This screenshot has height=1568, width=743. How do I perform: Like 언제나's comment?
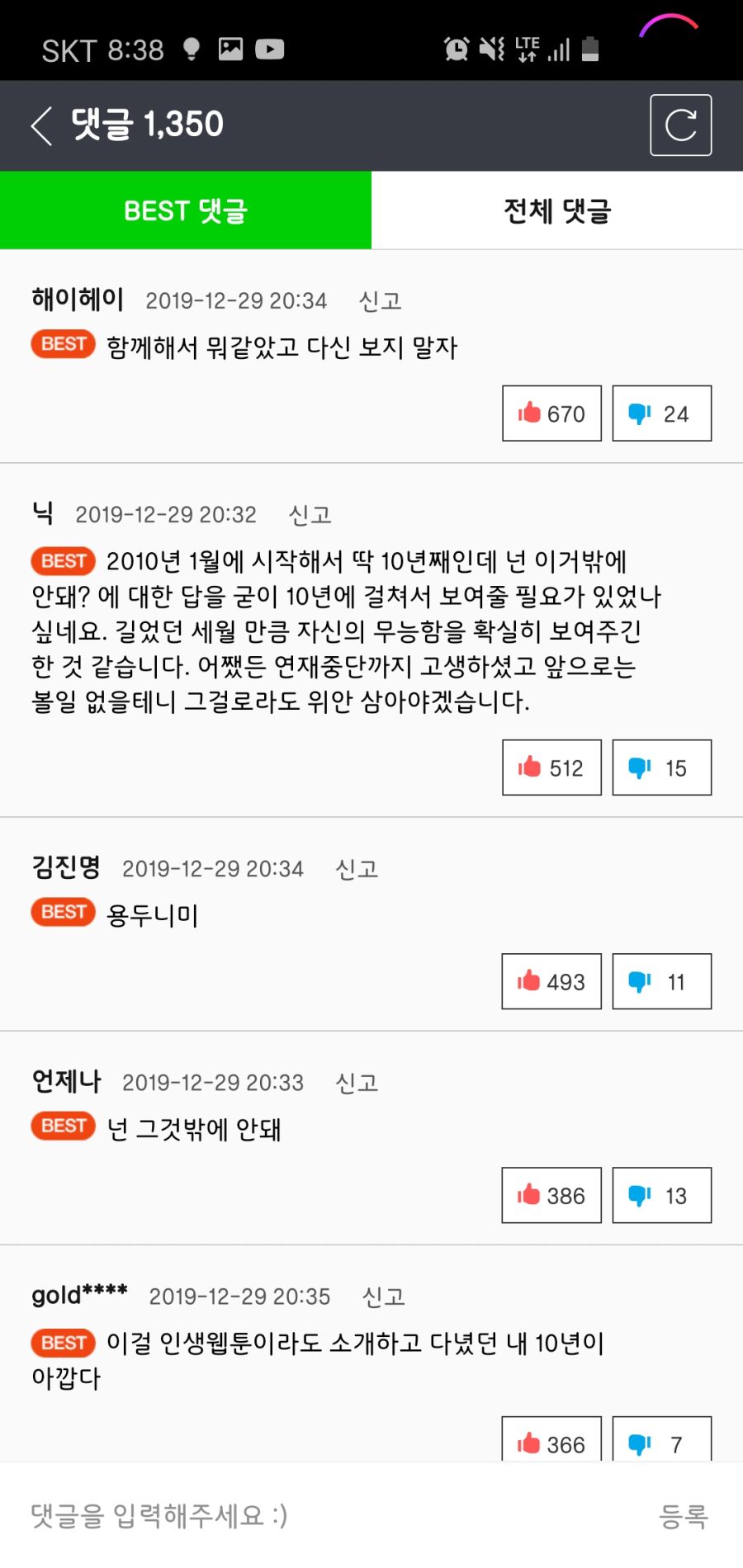point(551,1195)
